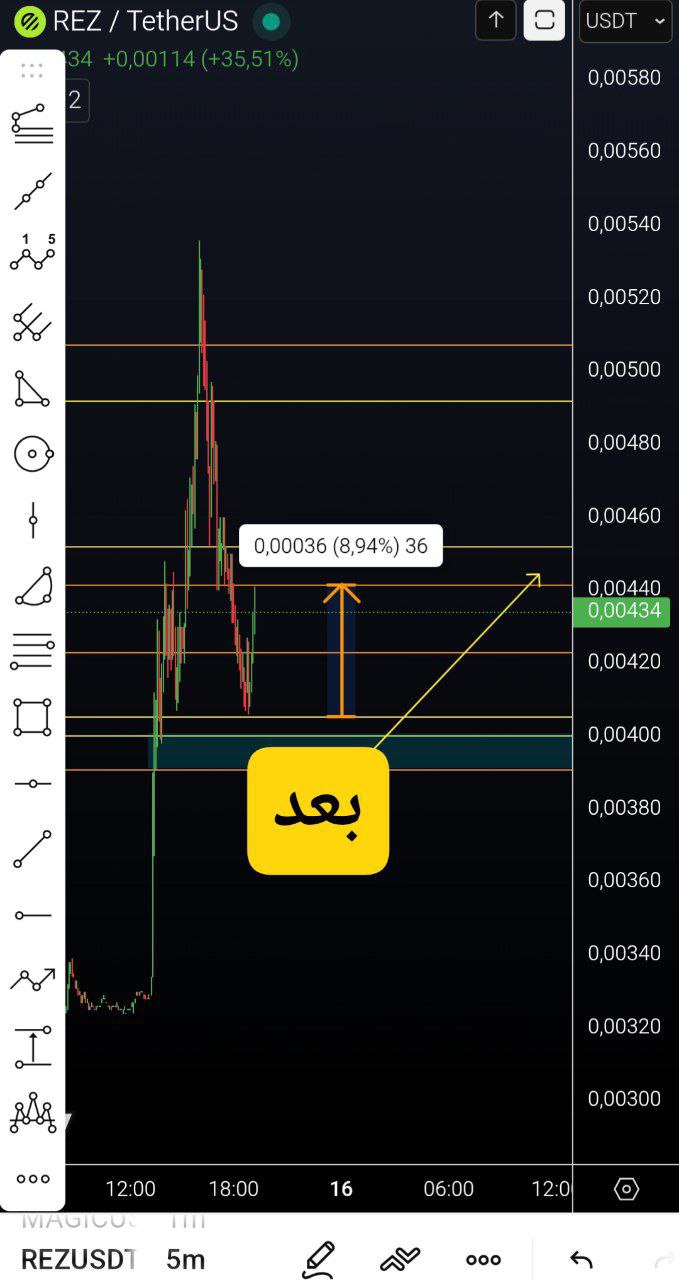Select the circle drawing tool
This screenshot has width=679, height=1280.
point(32,454)
